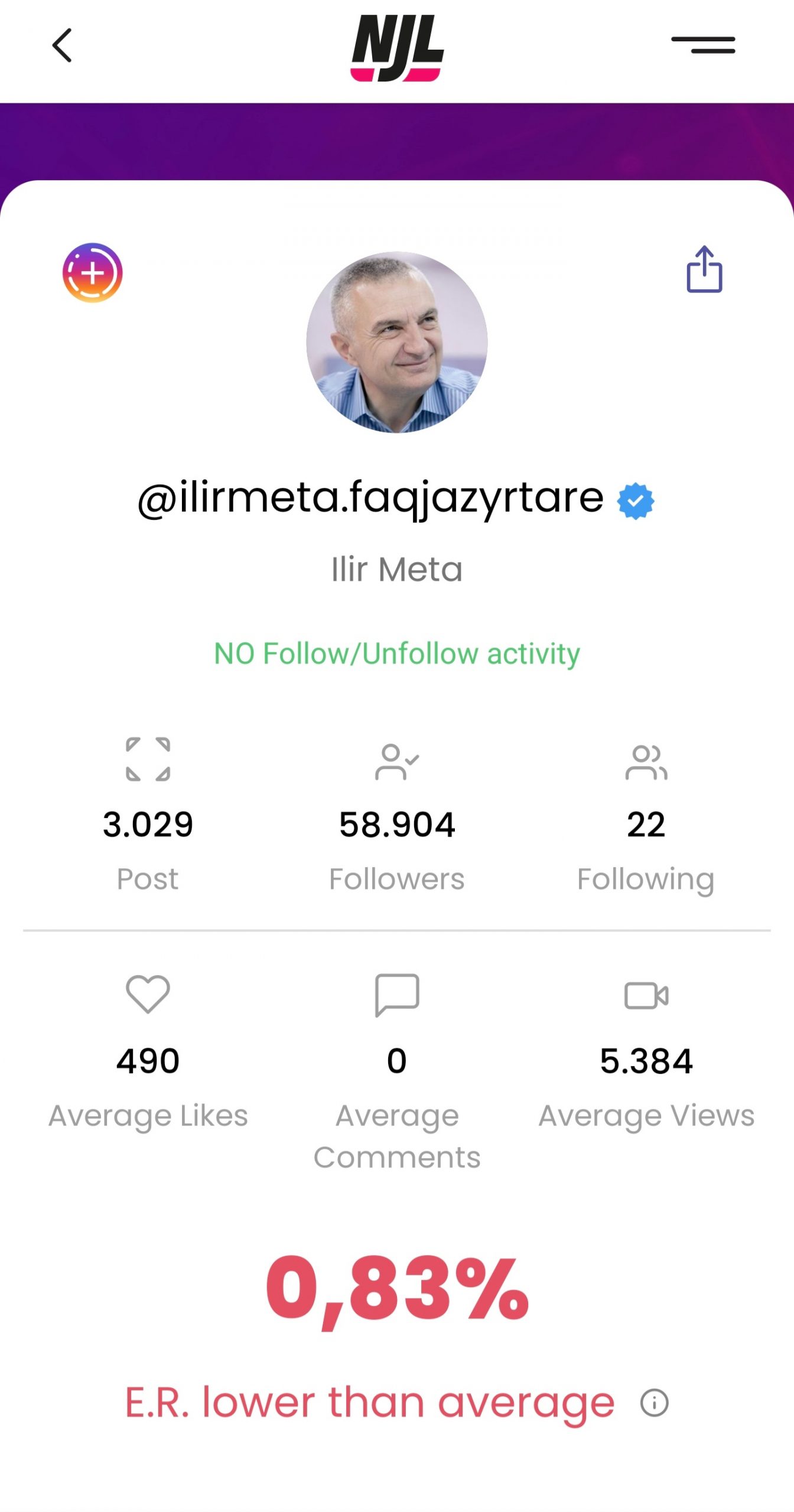
Task: Share this profile analysis
Action: pyautogui.click(x=704, y=269)
